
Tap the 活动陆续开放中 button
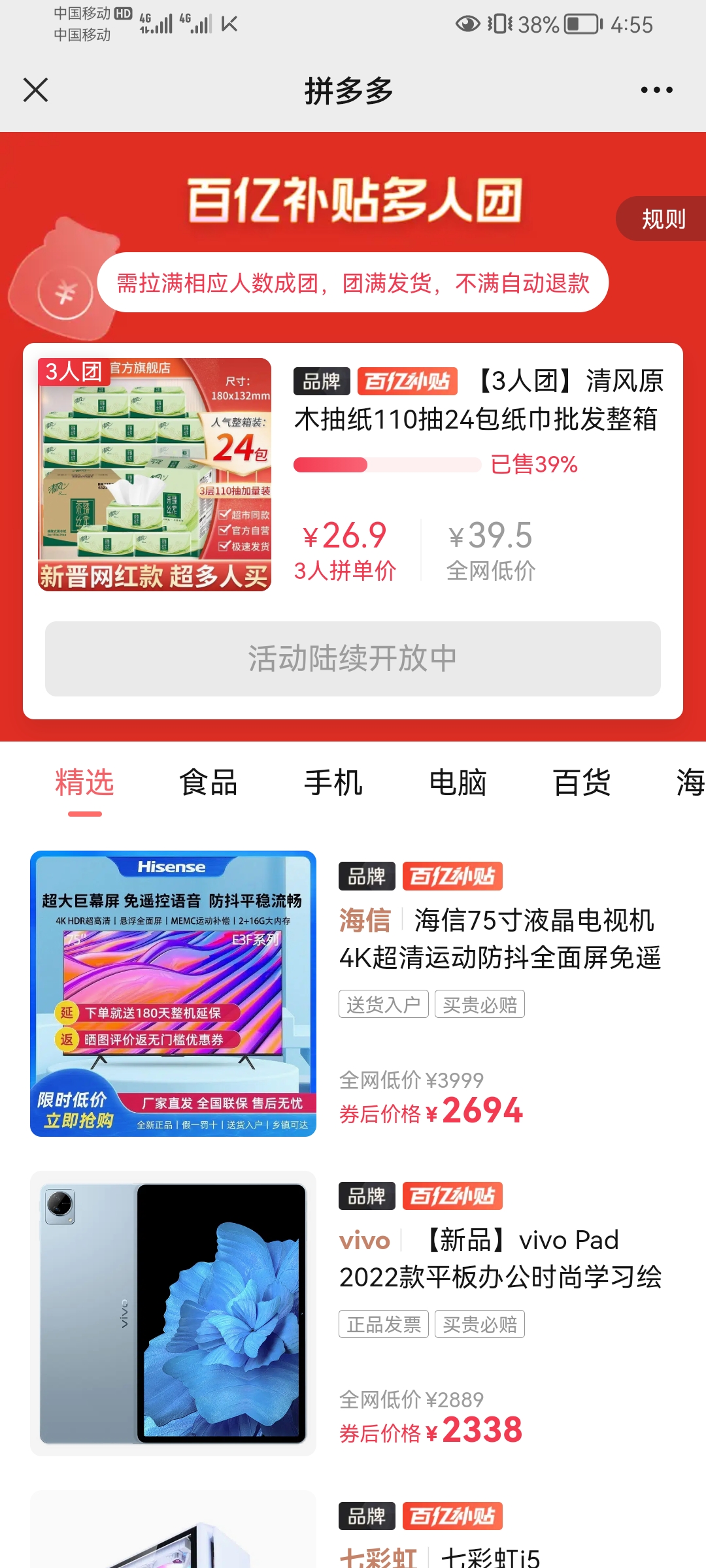coord(353,659)
